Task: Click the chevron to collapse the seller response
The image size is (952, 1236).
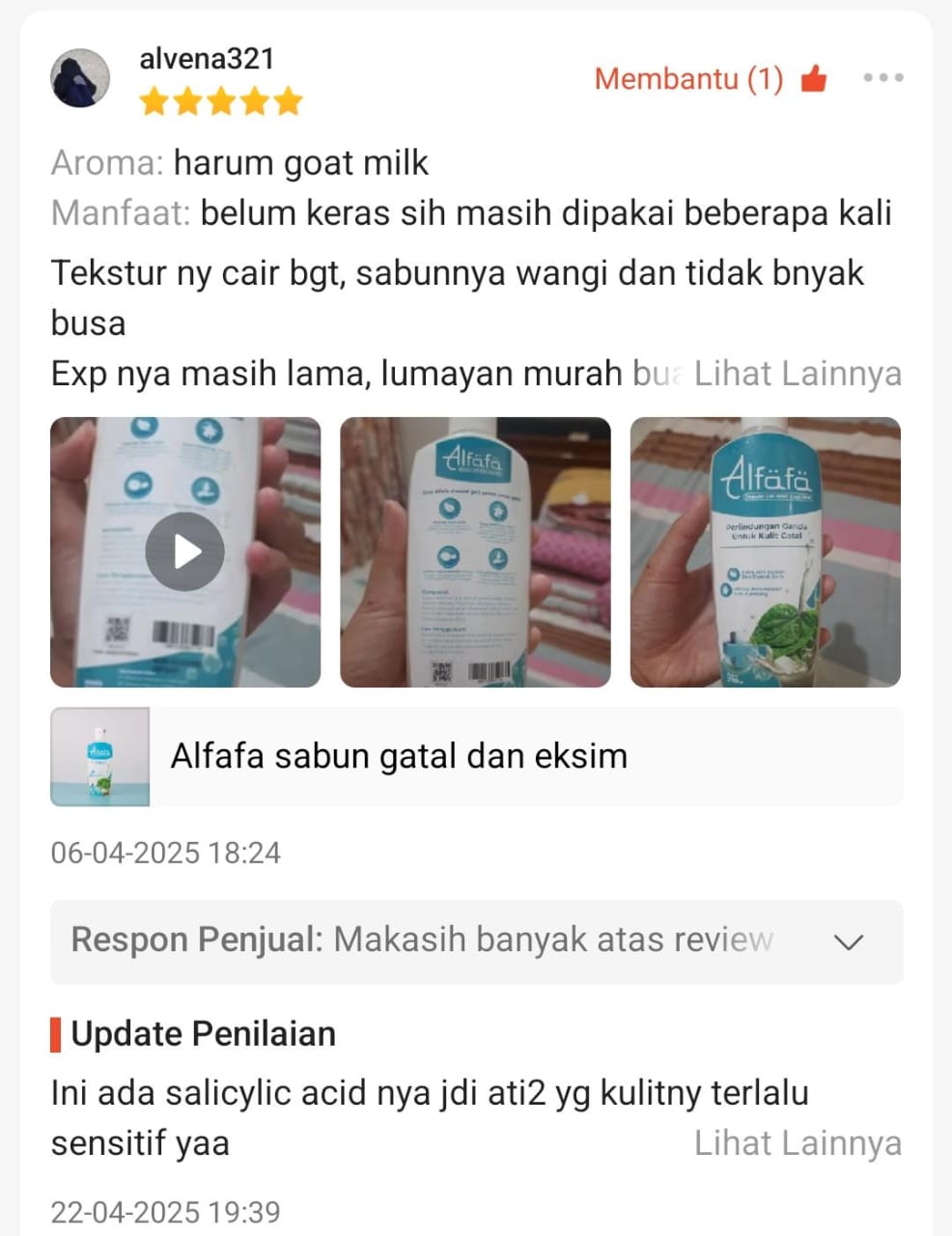Action: 848,942
